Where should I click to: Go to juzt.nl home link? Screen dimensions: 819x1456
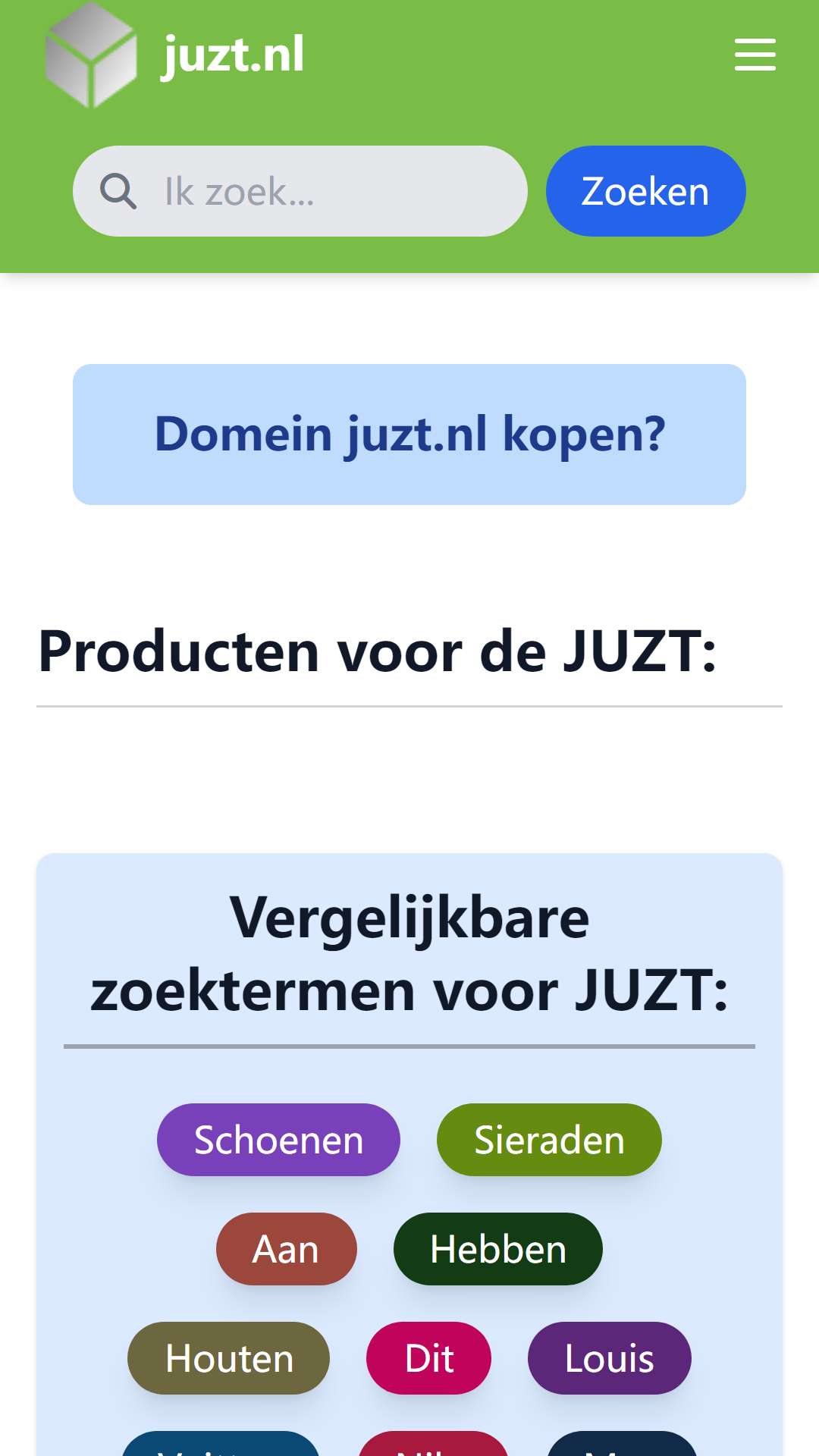coord(175,55)
